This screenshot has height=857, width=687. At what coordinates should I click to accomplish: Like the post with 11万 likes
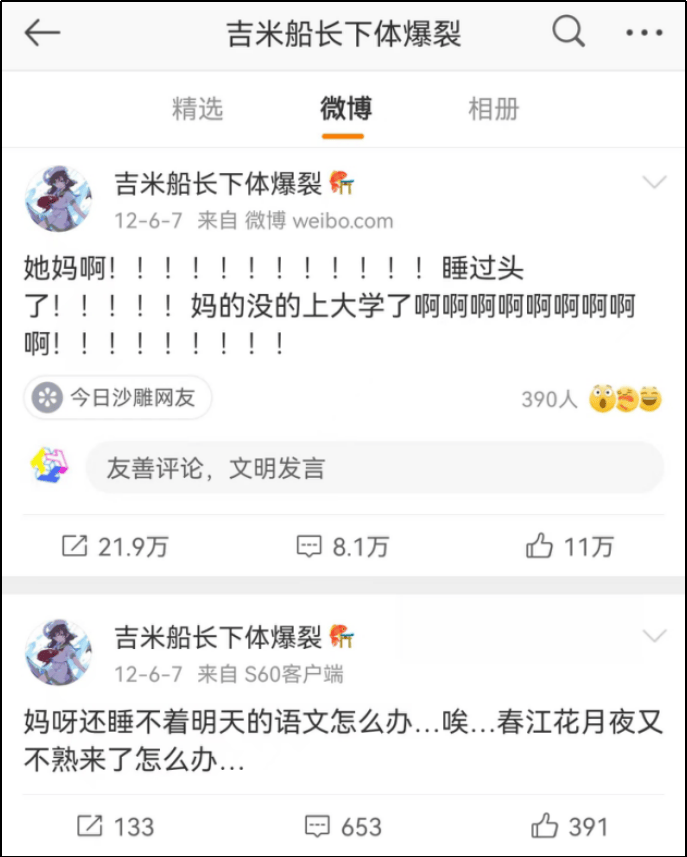click(x=569, y=546)
